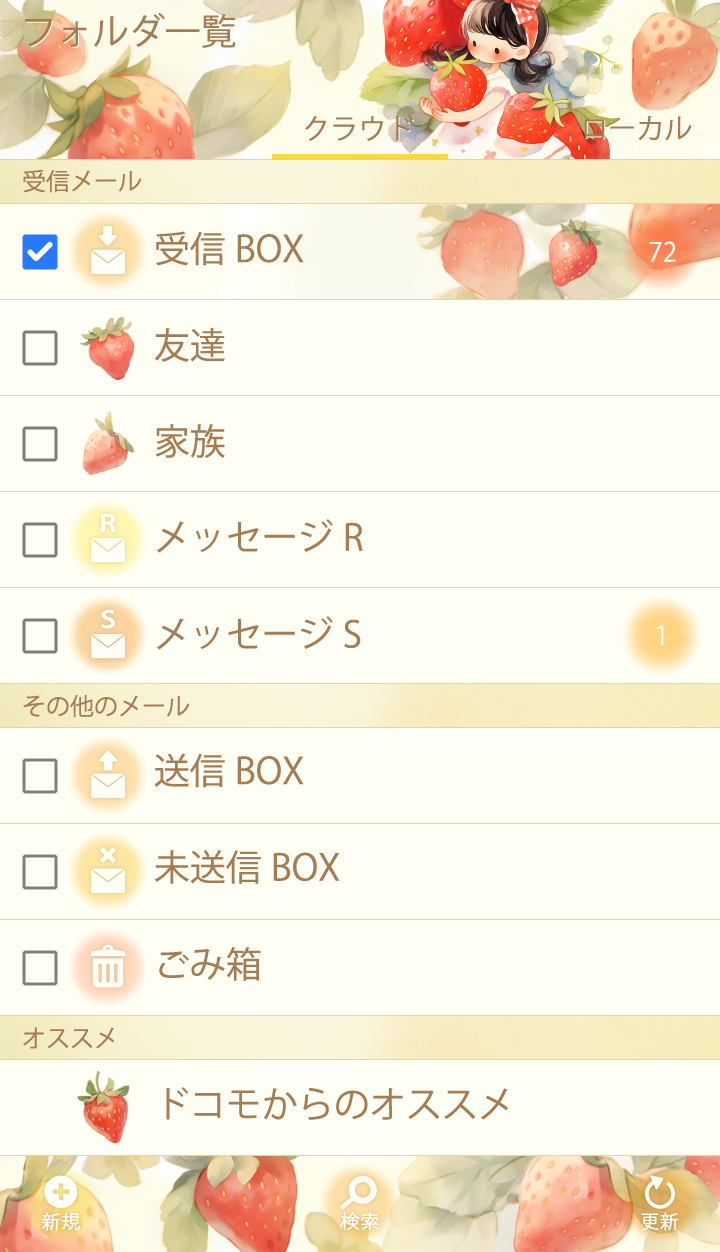Image resolution: width=720 pixels, height=1252 pixels.
Task: Check the 未送信 BOX checkbox
Action: pyautogui.click(x=40, y=872)
